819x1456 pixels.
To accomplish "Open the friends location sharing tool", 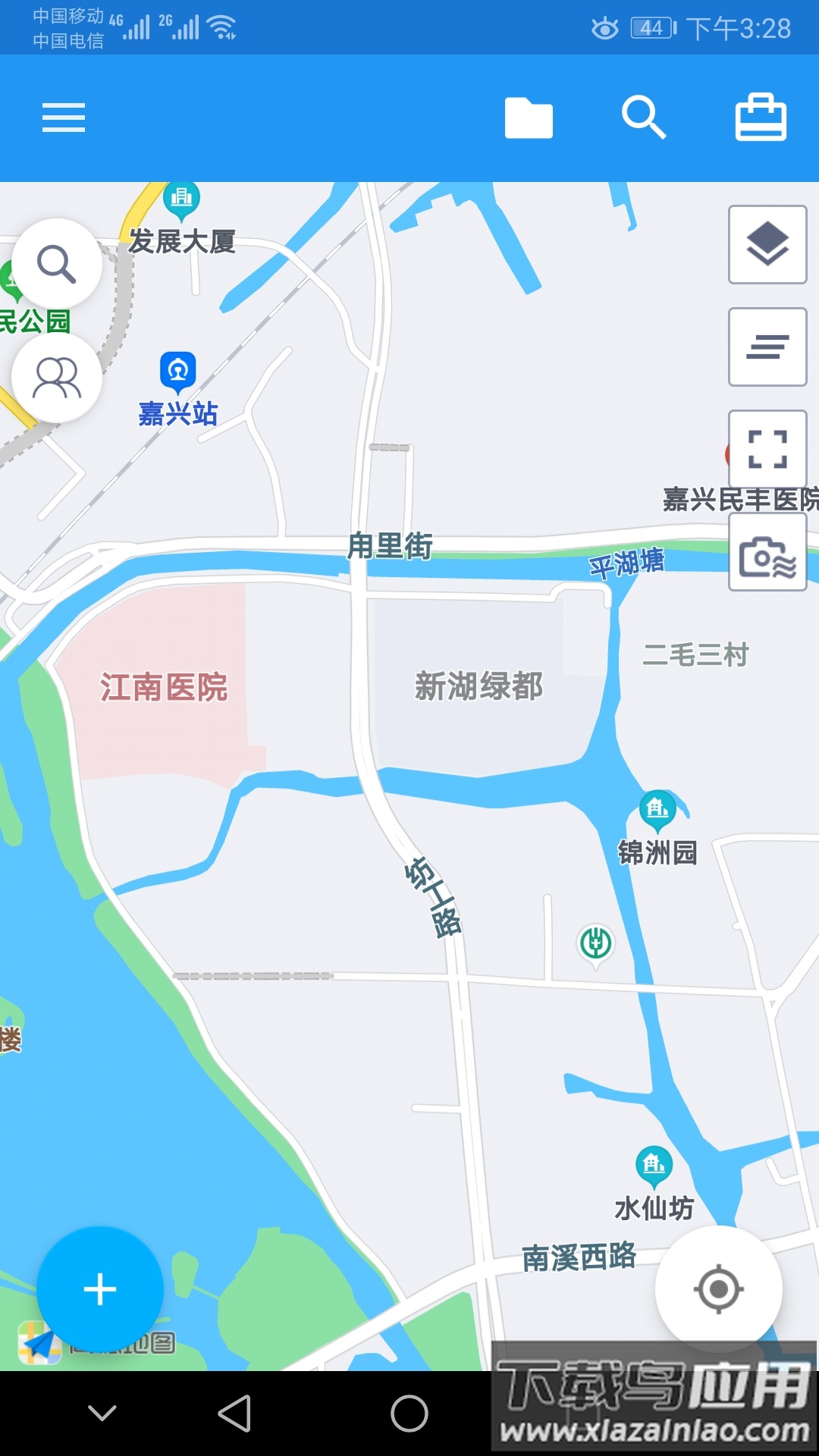I will (x=57, y=377).
